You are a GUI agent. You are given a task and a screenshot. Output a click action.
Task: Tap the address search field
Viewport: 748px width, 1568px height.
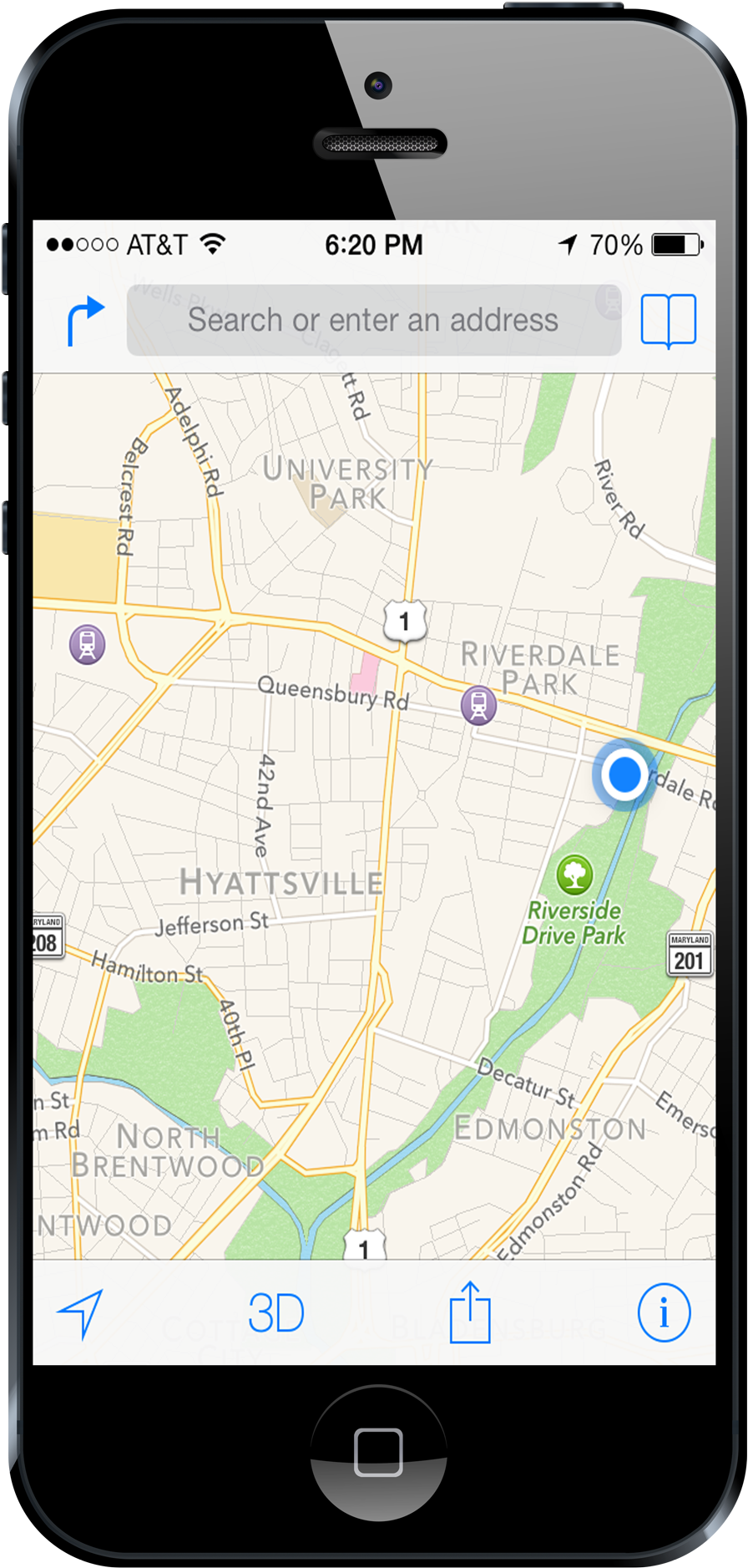(x=373, y=321)
